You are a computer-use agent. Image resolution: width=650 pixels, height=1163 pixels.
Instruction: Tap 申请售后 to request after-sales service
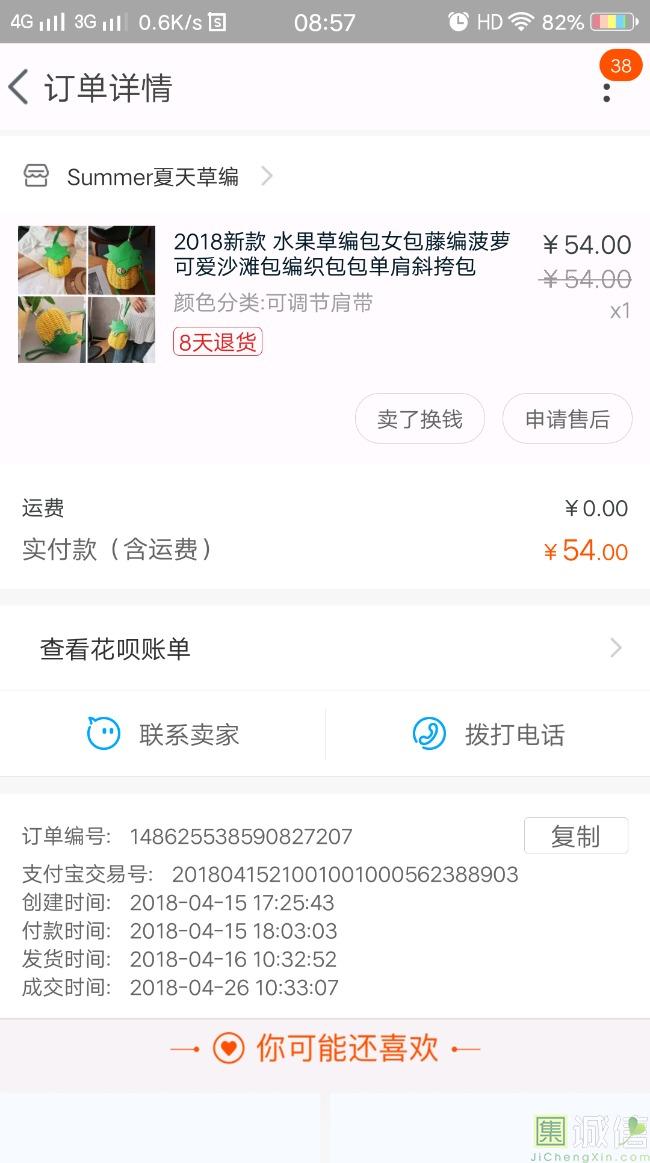pyautogui.click(x=567, y=419)
